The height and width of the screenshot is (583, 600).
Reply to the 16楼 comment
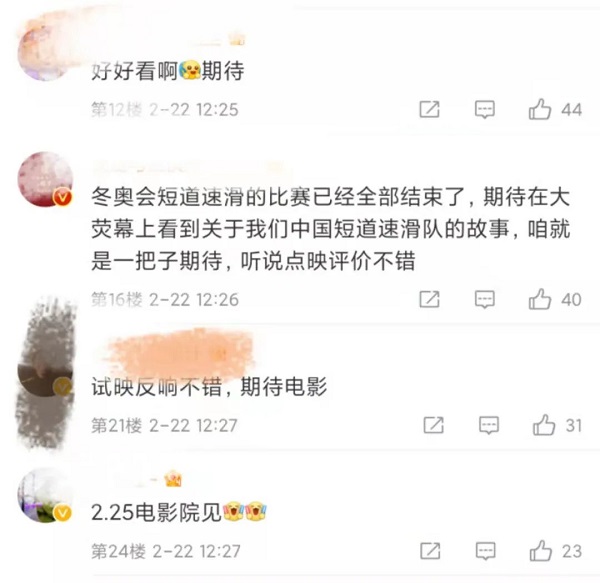[485, 299]
